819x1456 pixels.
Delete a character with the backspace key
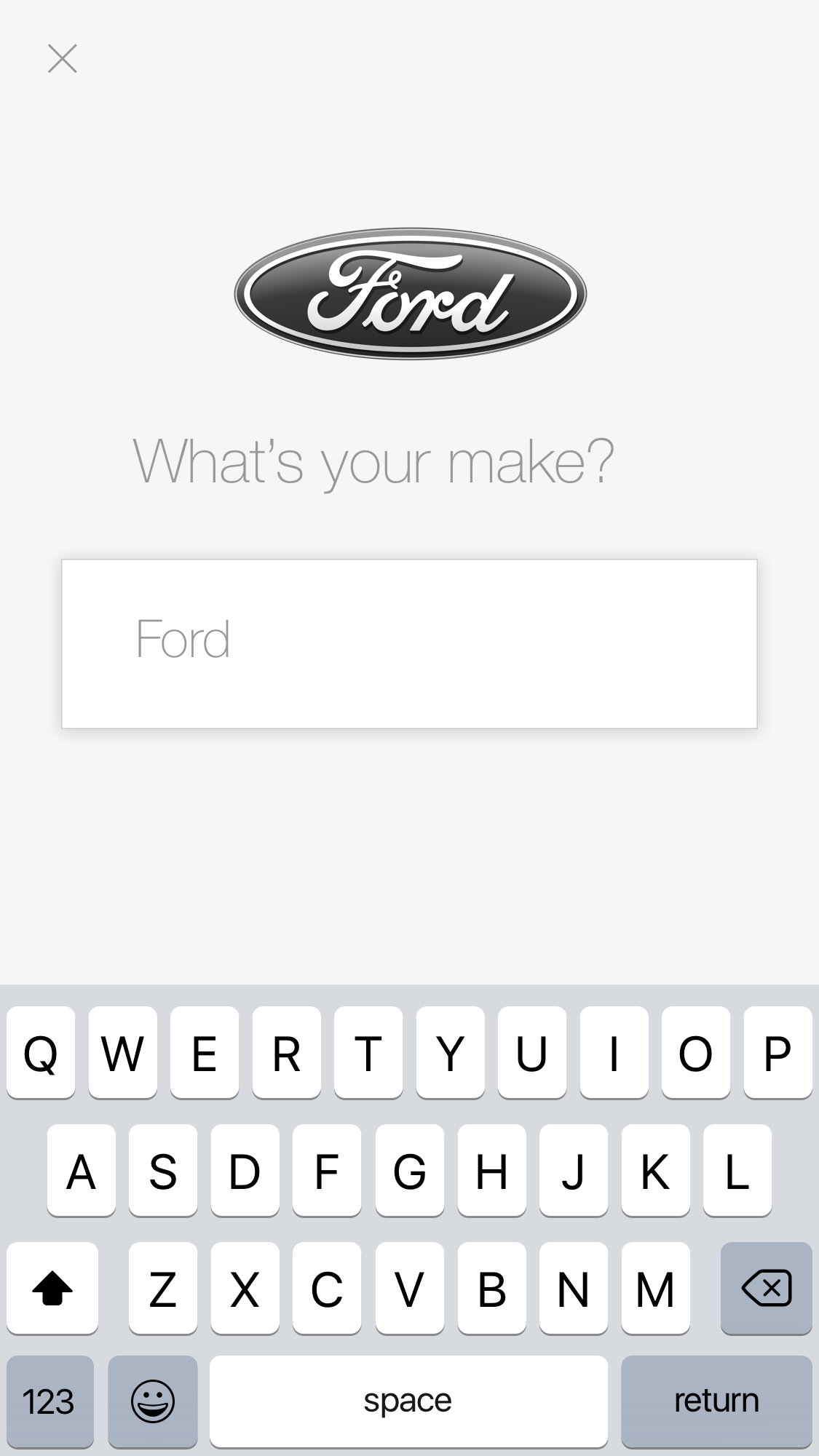pyautogui.click(x=766, y=1288)
